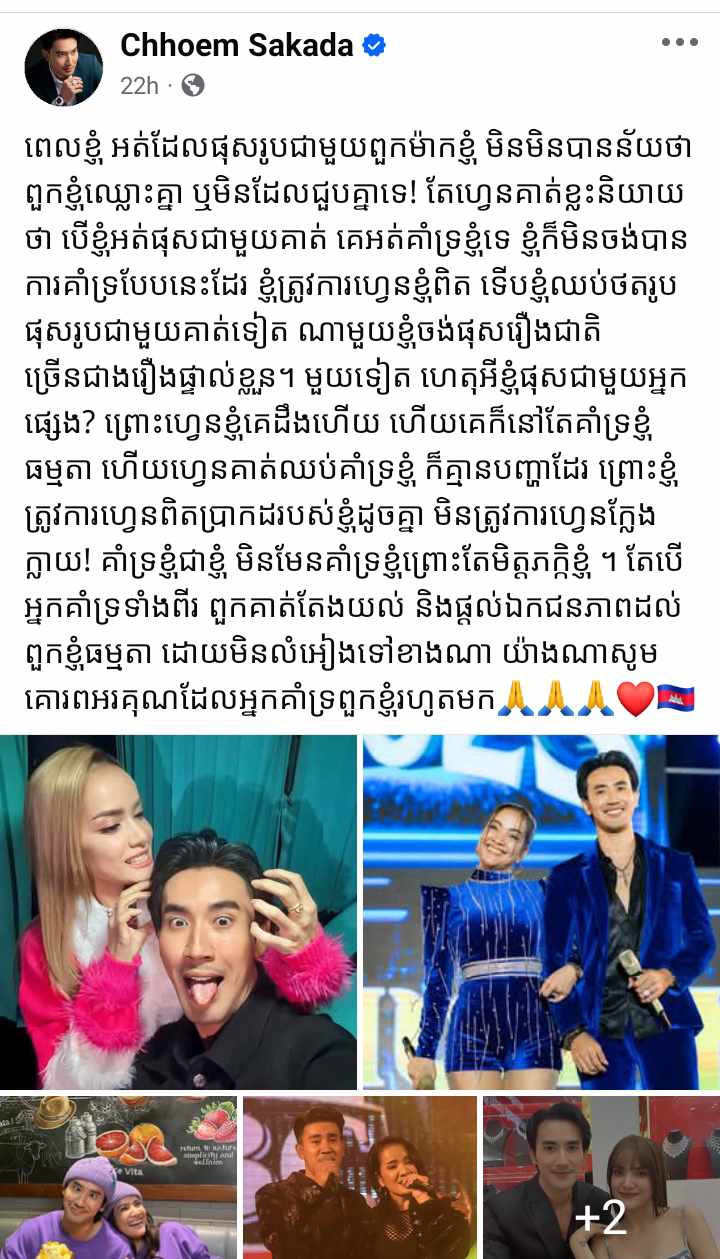Open the 22h post timestamp
Screen dimensions: 720x1259
tap(139, 86)
